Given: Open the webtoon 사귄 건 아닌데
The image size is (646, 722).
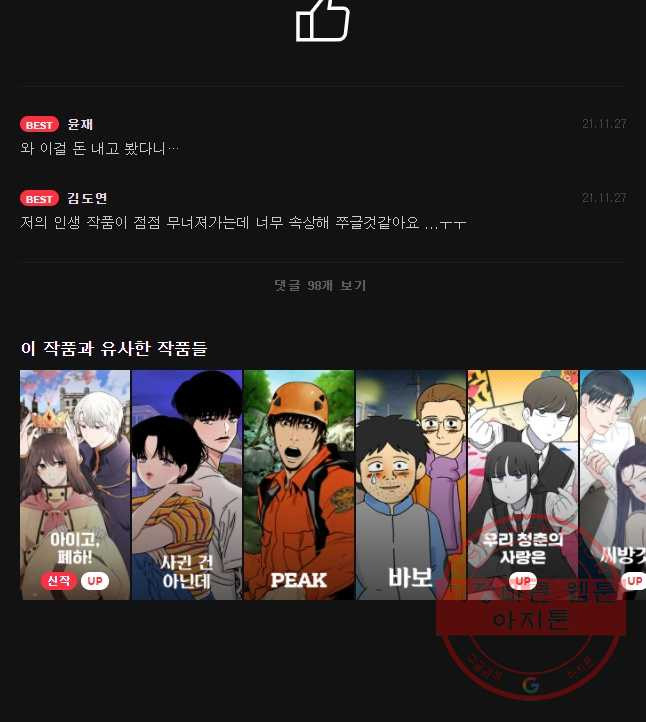Looking at the screenshot, I should tap(187, 485).
